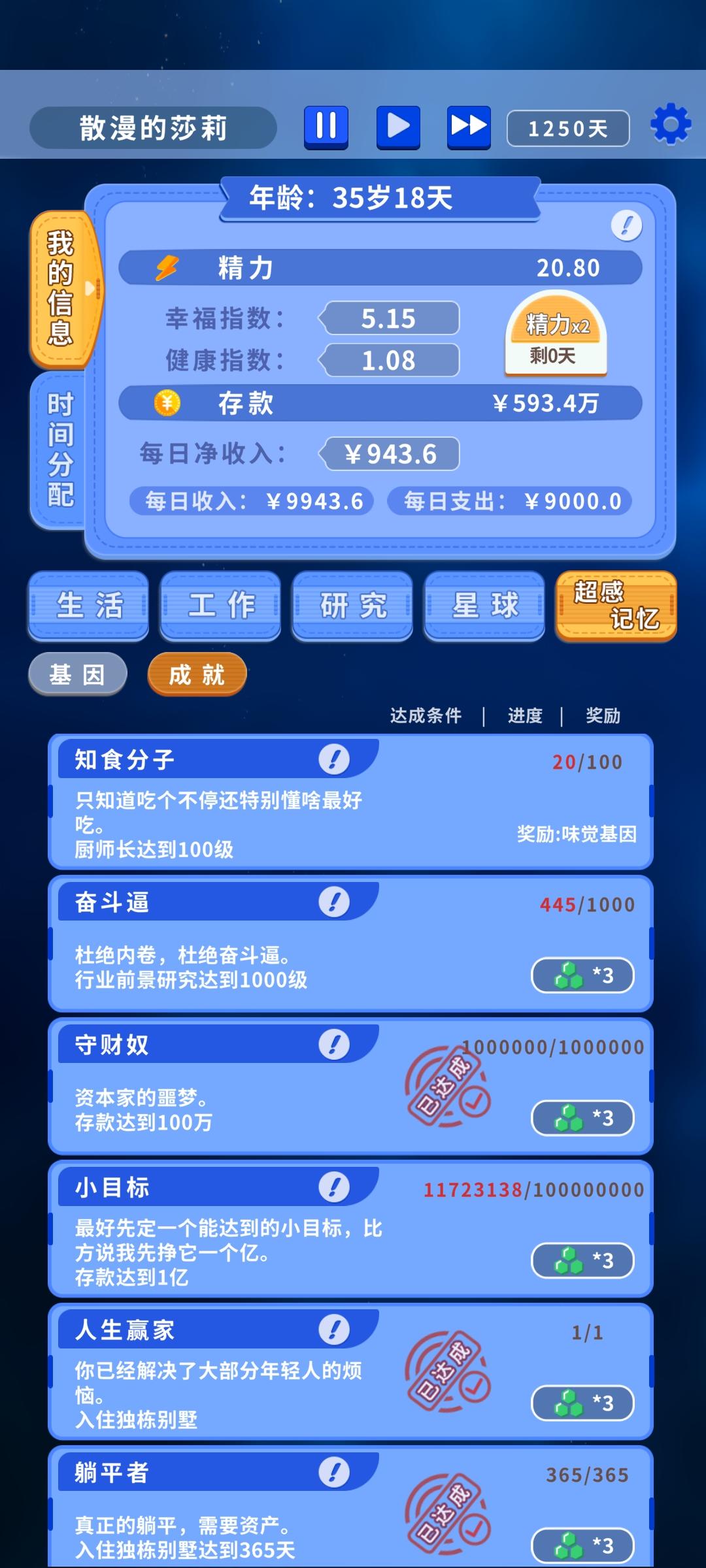Open the 生活 tab

89,606
